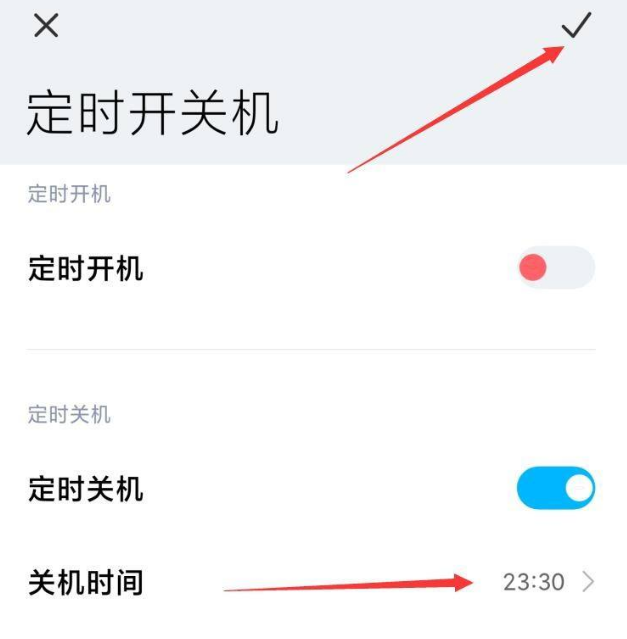Enable the 定时开机 switch

tap(555, 268)
